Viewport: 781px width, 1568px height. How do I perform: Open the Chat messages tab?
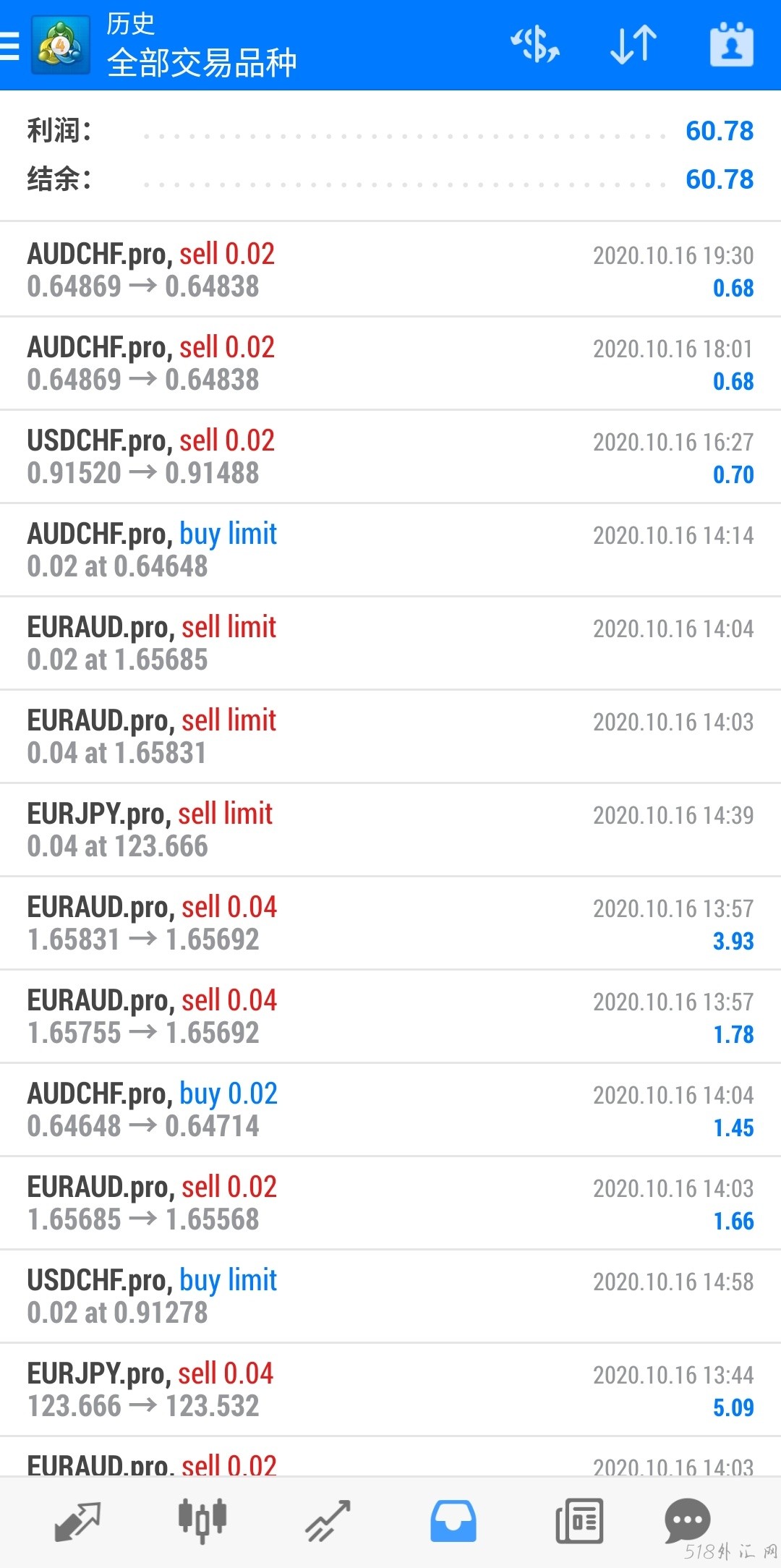687,1521
